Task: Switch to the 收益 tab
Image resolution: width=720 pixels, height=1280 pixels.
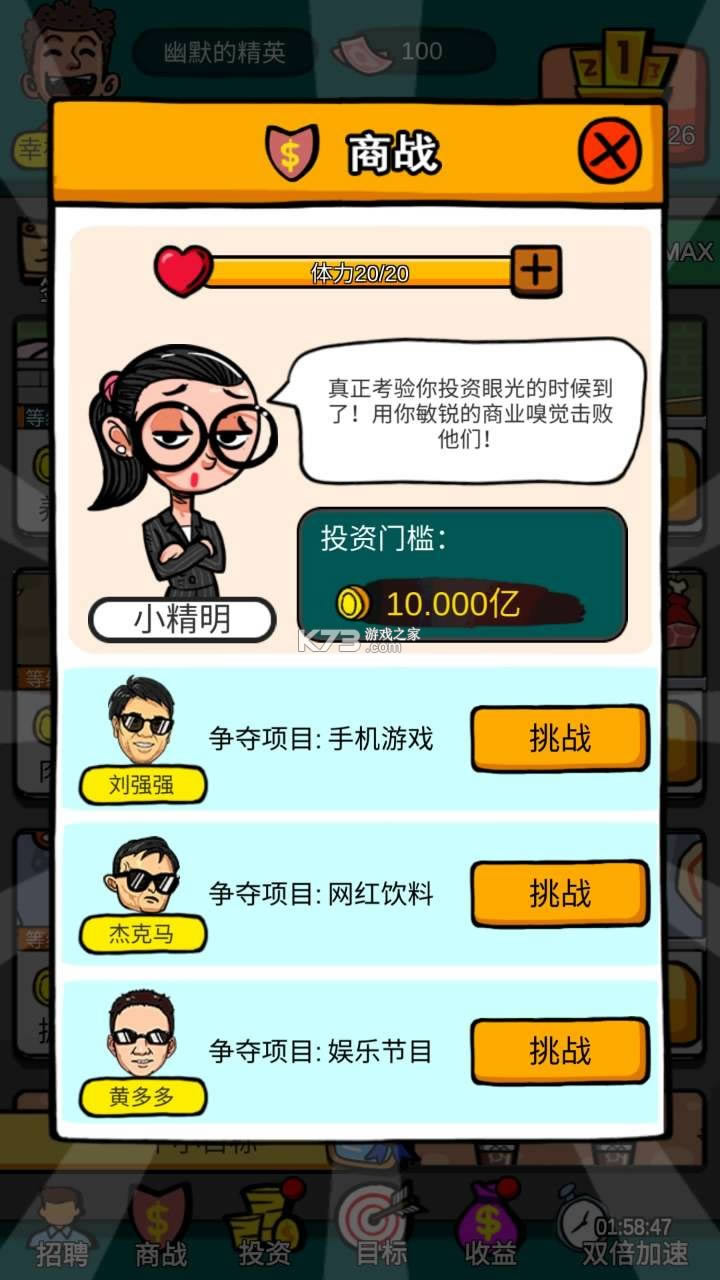Action: point(490,1228)
